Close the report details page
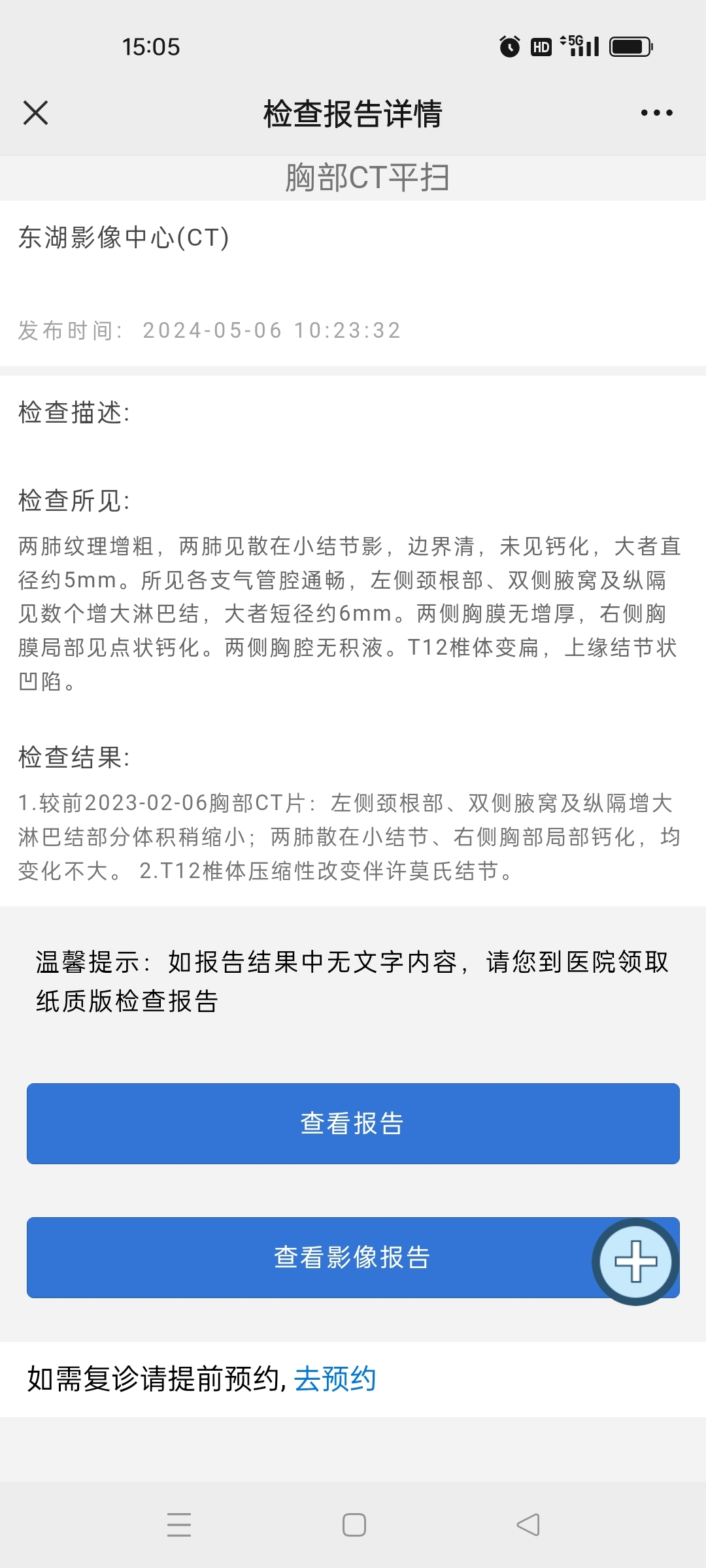The image size is (706, 1568). click(36, 113)
